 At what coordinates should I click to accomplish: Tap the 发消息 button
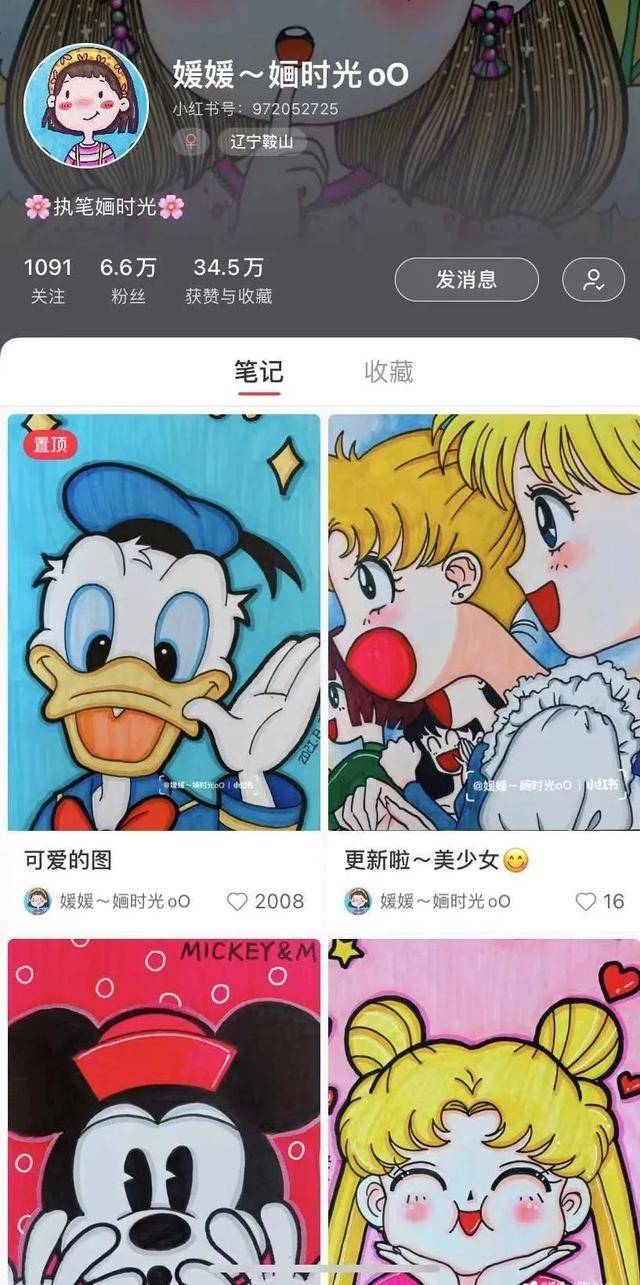tap(466, 280)
